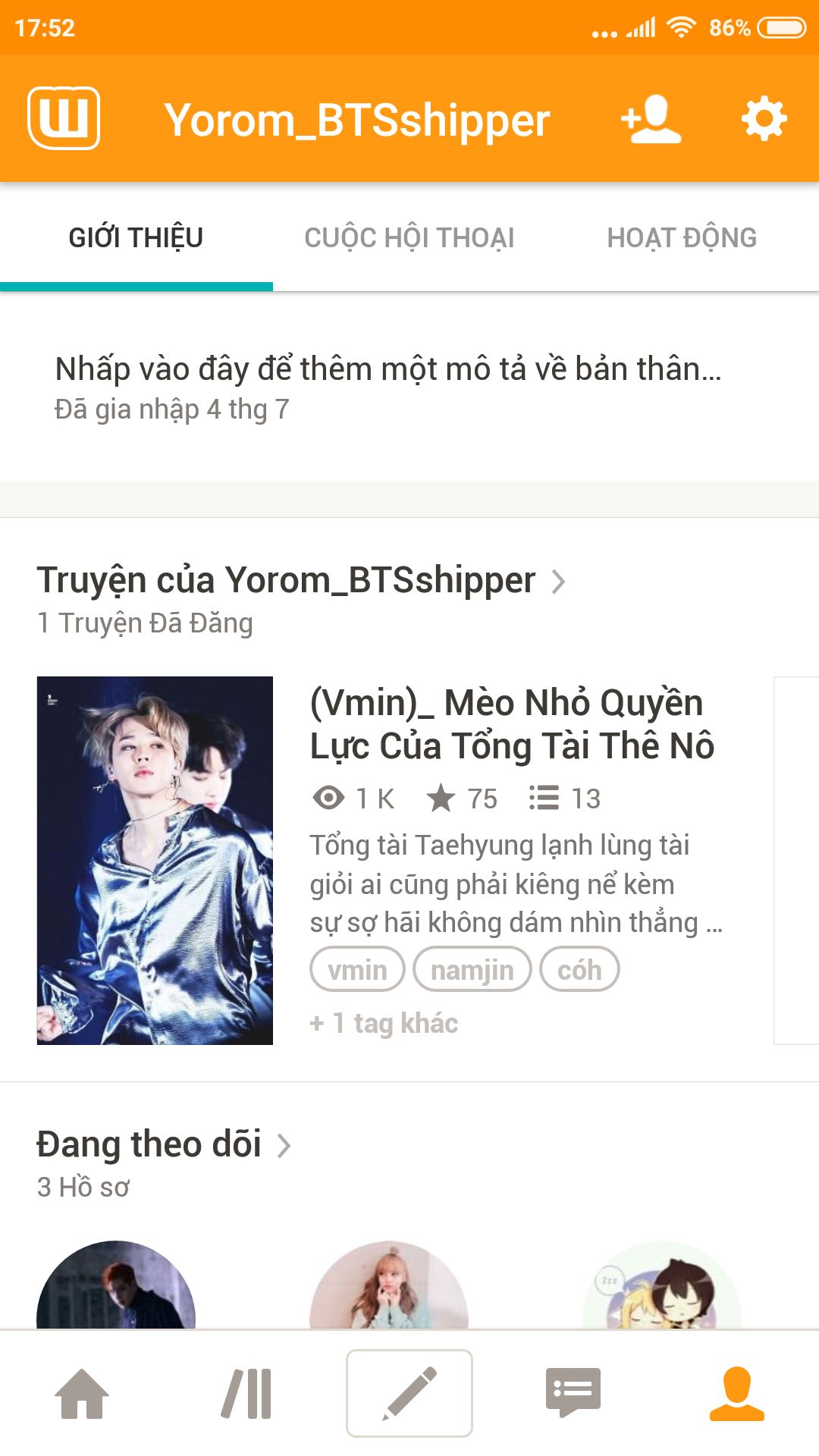Open the messages tab
819x1456 pixels.
click(573, 1394)
